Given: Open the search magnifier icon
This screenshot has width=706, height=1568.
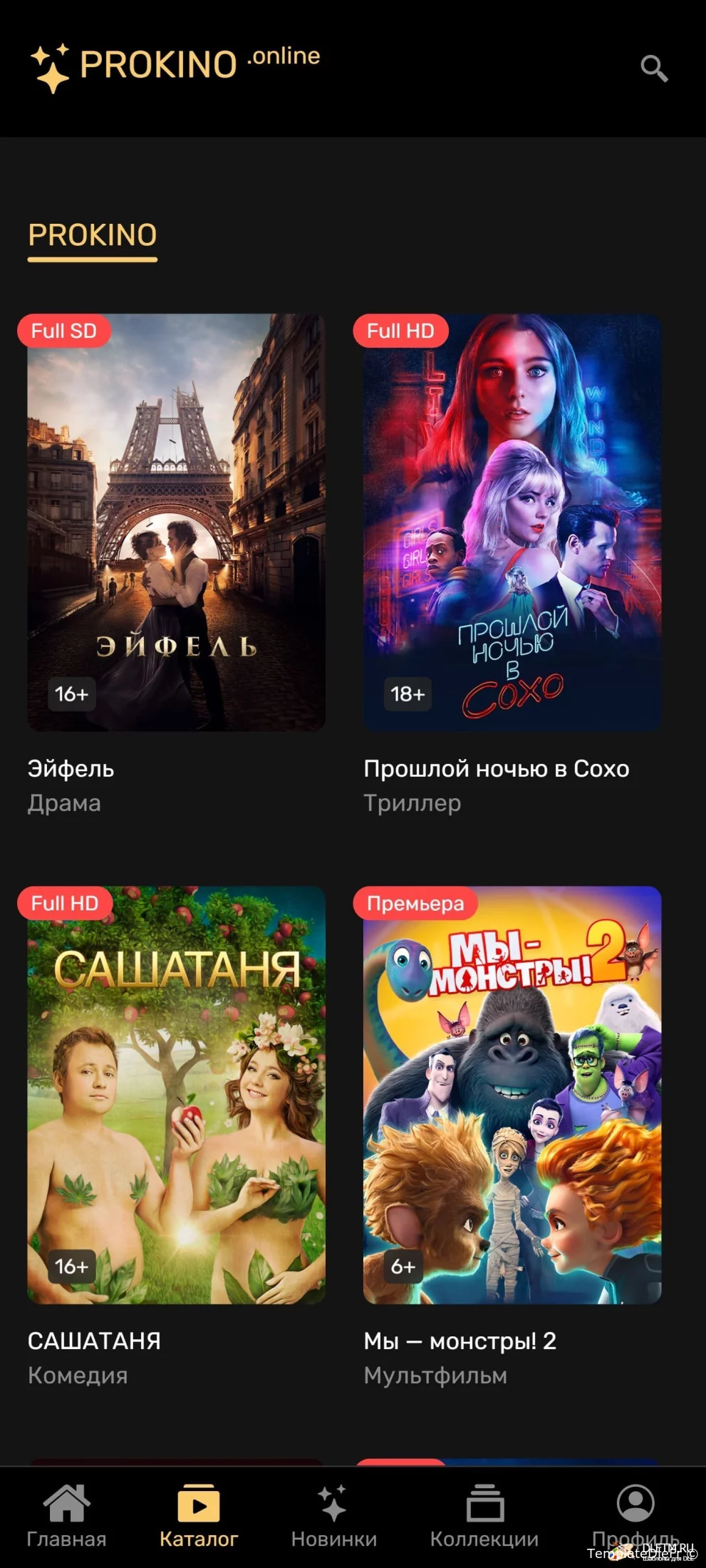Looking at the screenshot, I should tap(654, 68).
